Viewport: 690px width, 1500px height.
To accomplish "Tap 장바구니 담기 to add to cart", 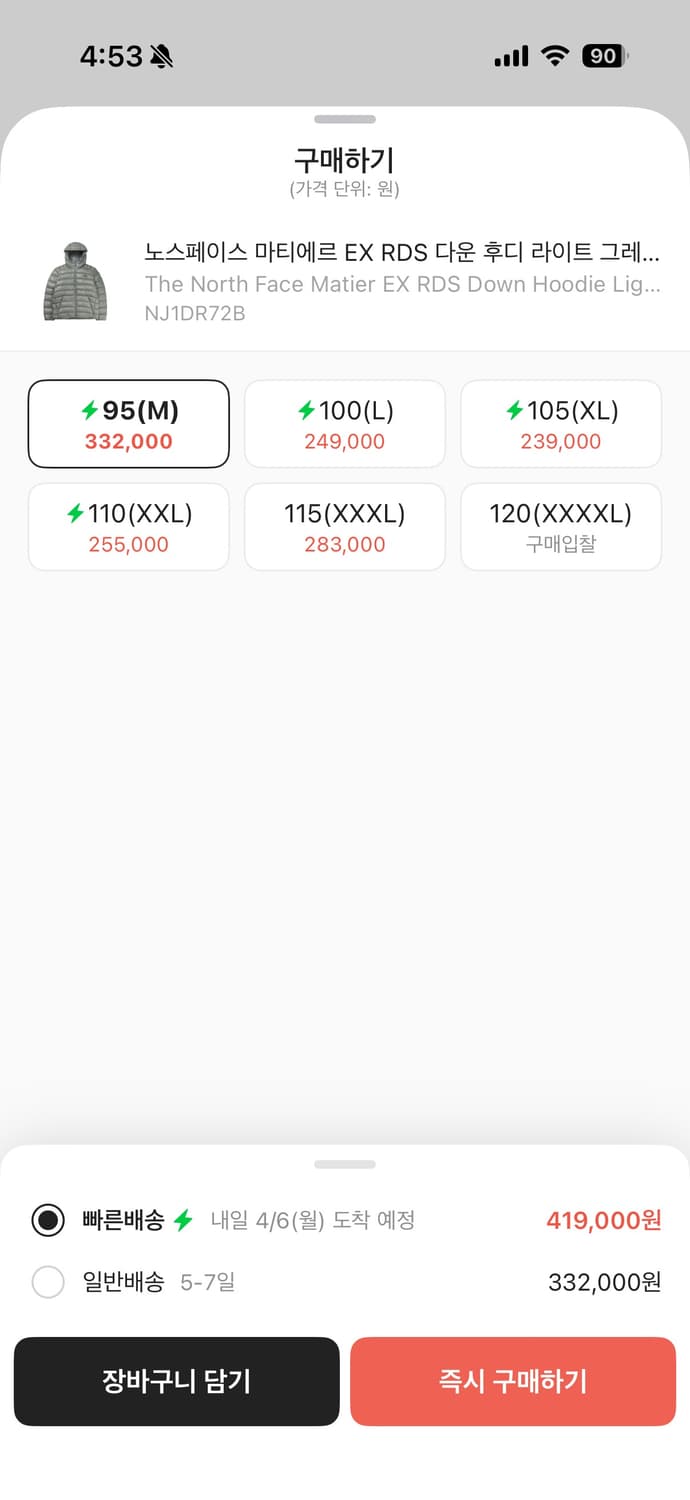I will tap(177, 1381).
